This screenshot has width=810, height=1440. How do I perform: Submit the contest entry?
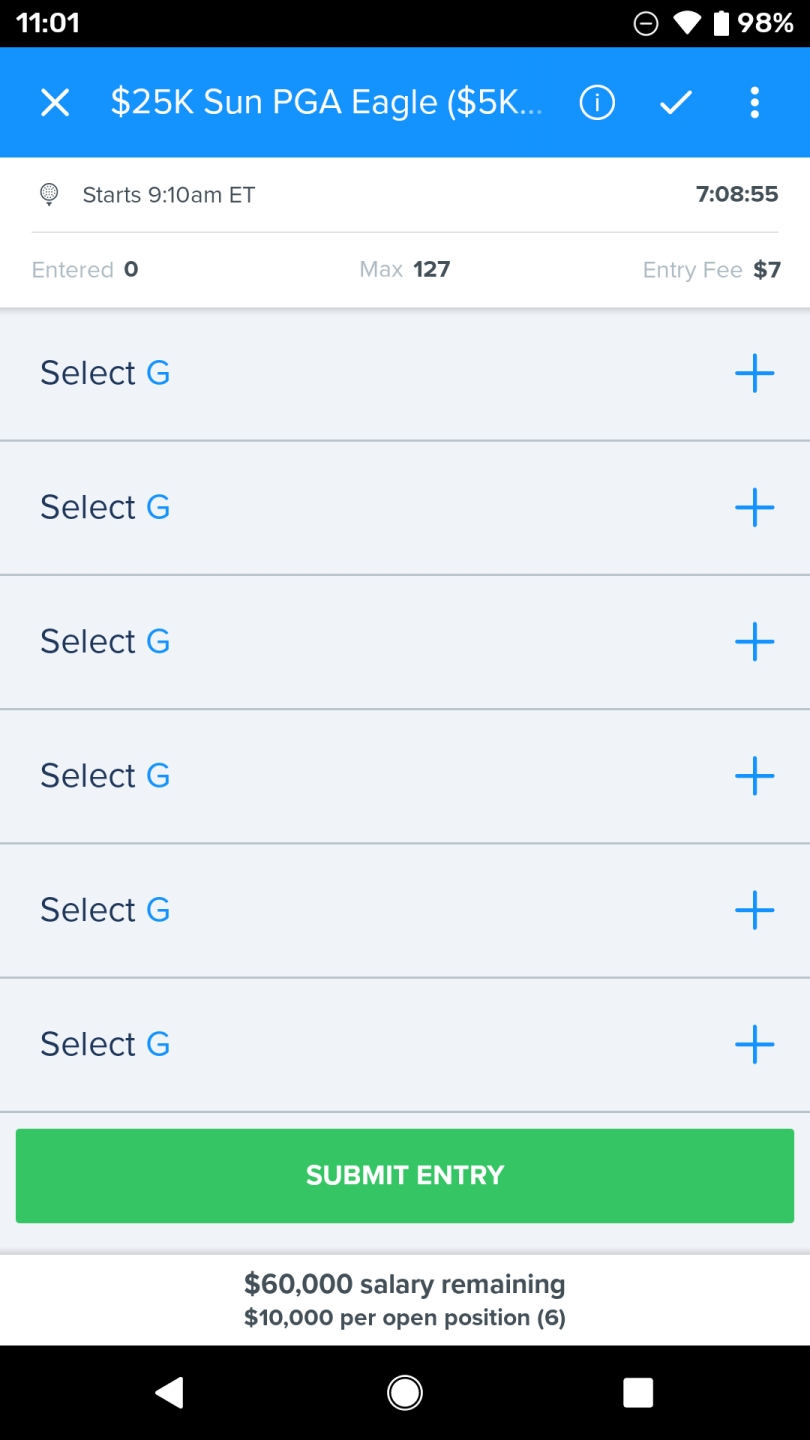[x=405, y=1175]
